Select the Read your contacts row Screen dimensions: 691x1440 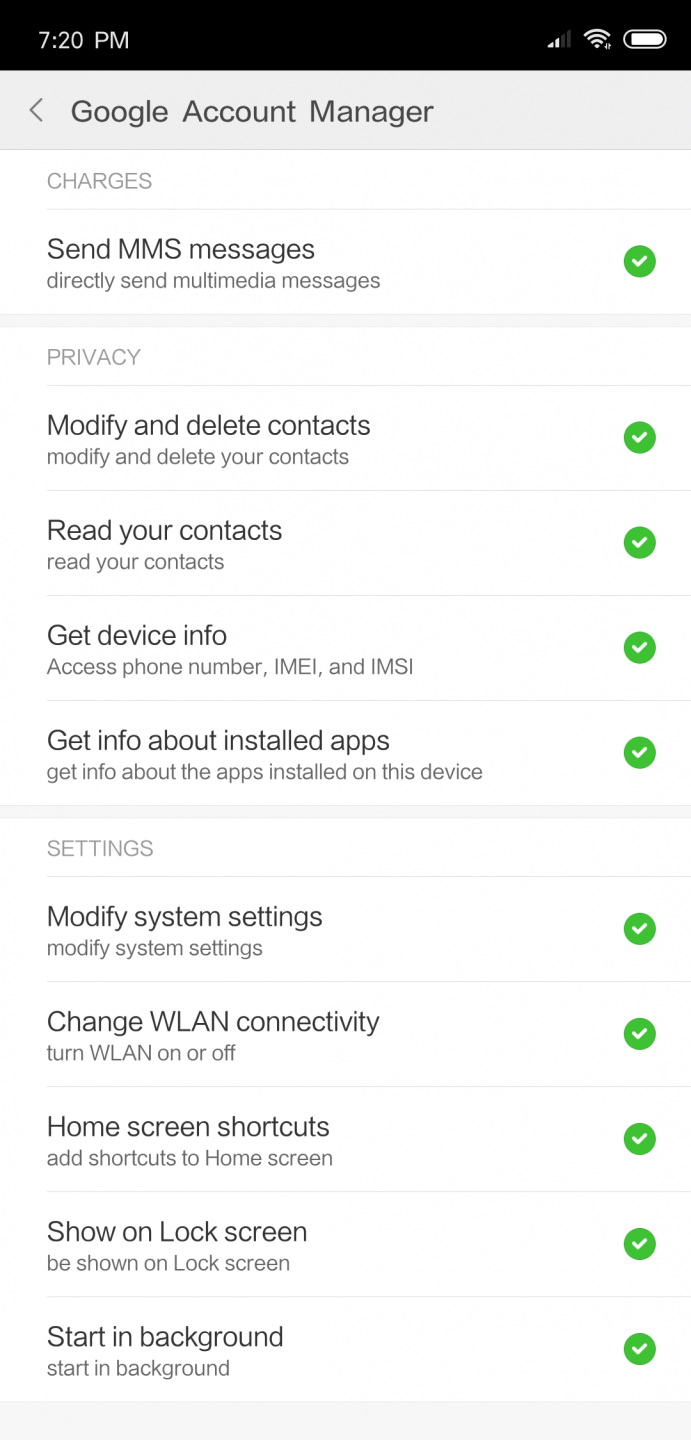[345, 543]
